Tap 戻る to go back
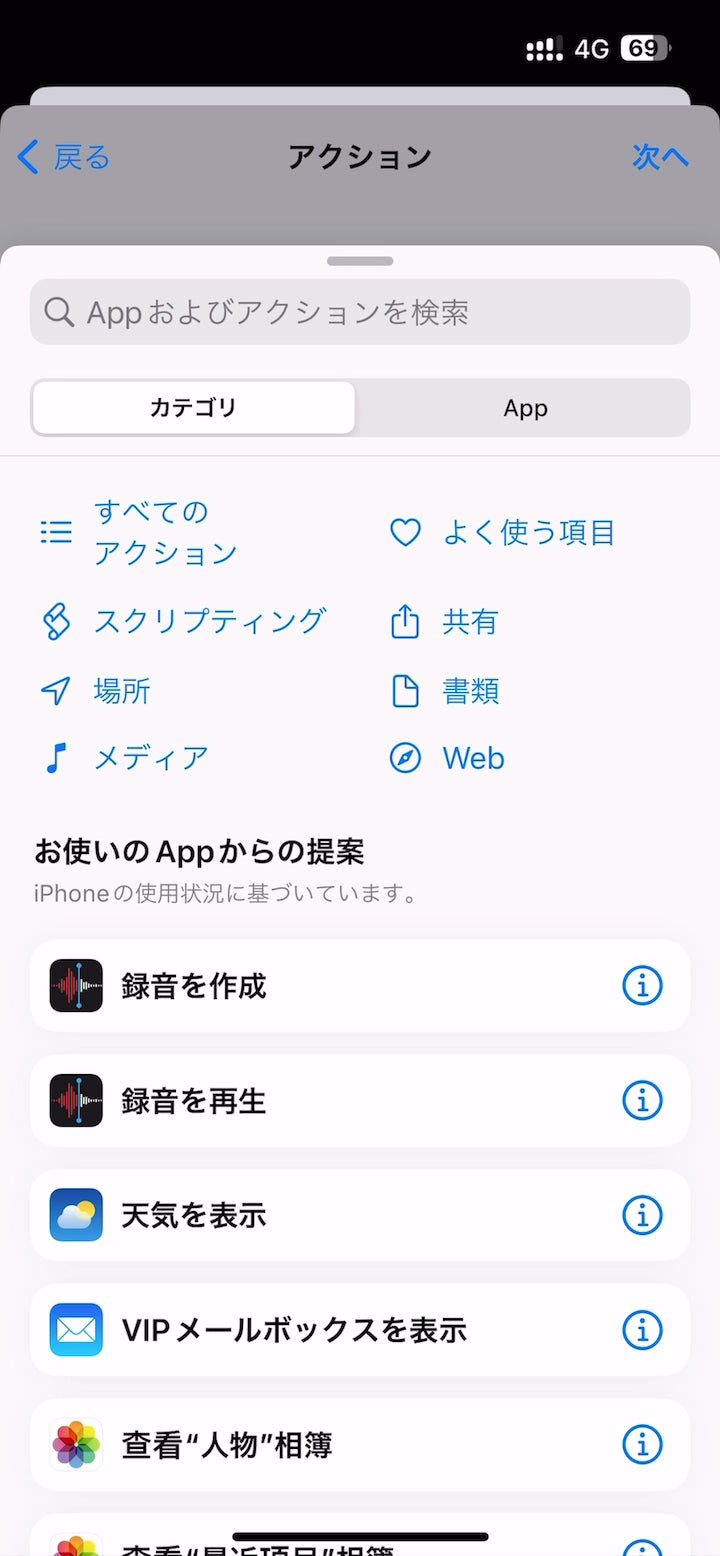 click(x=63, y=157)
